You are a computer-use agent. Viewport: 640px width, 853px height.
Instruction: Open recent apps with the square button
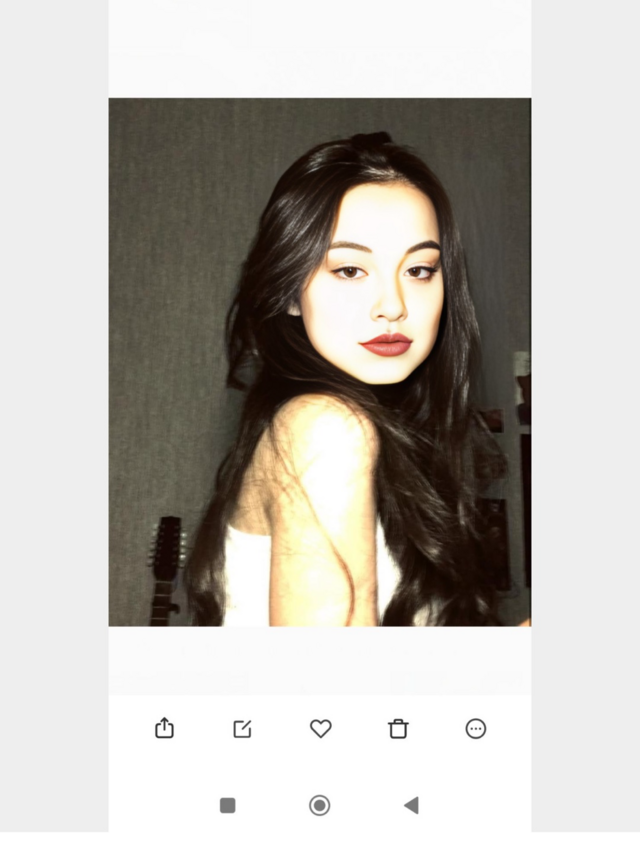(x=228, y=805)
